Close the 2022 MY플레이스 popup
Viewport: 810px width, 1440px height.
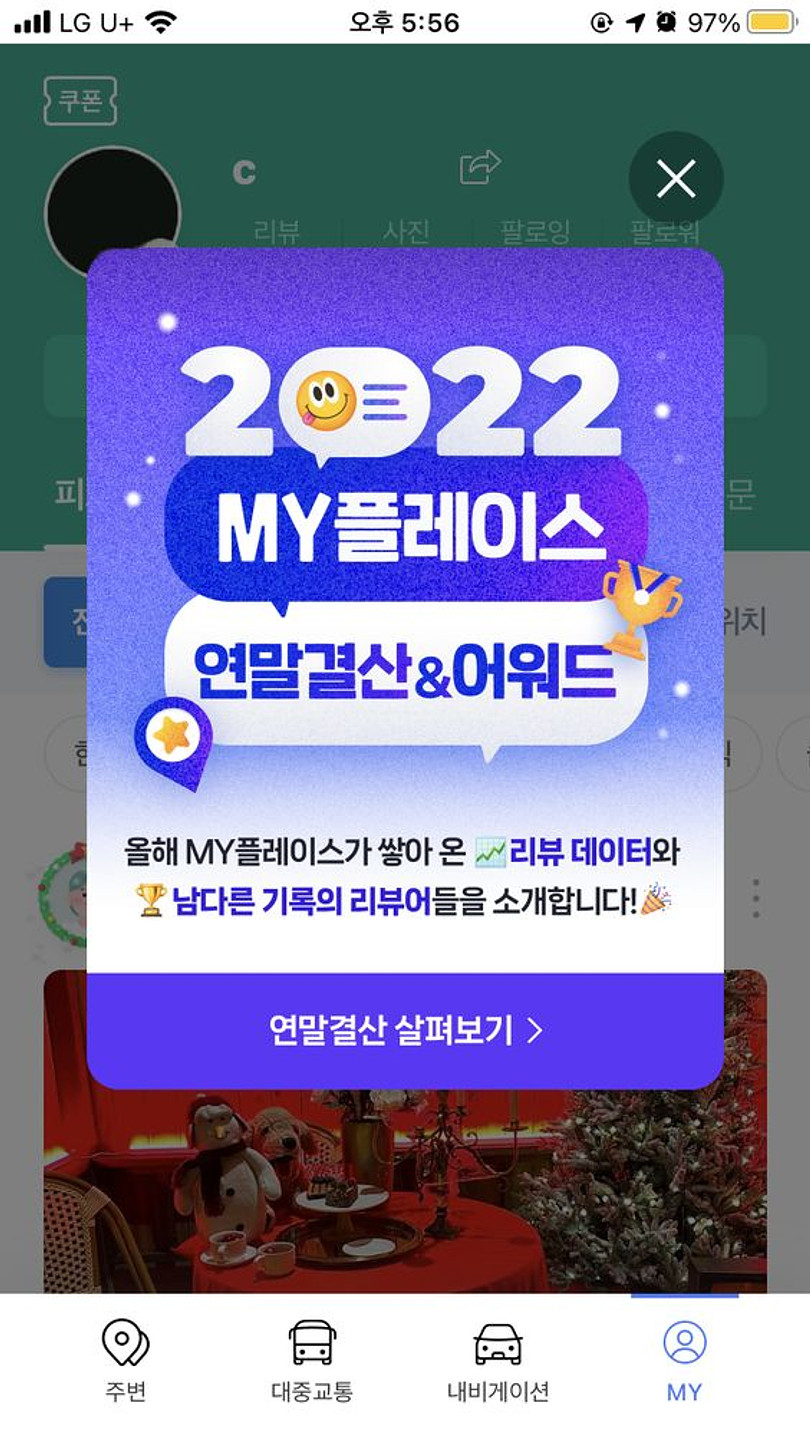coord(676,180)
